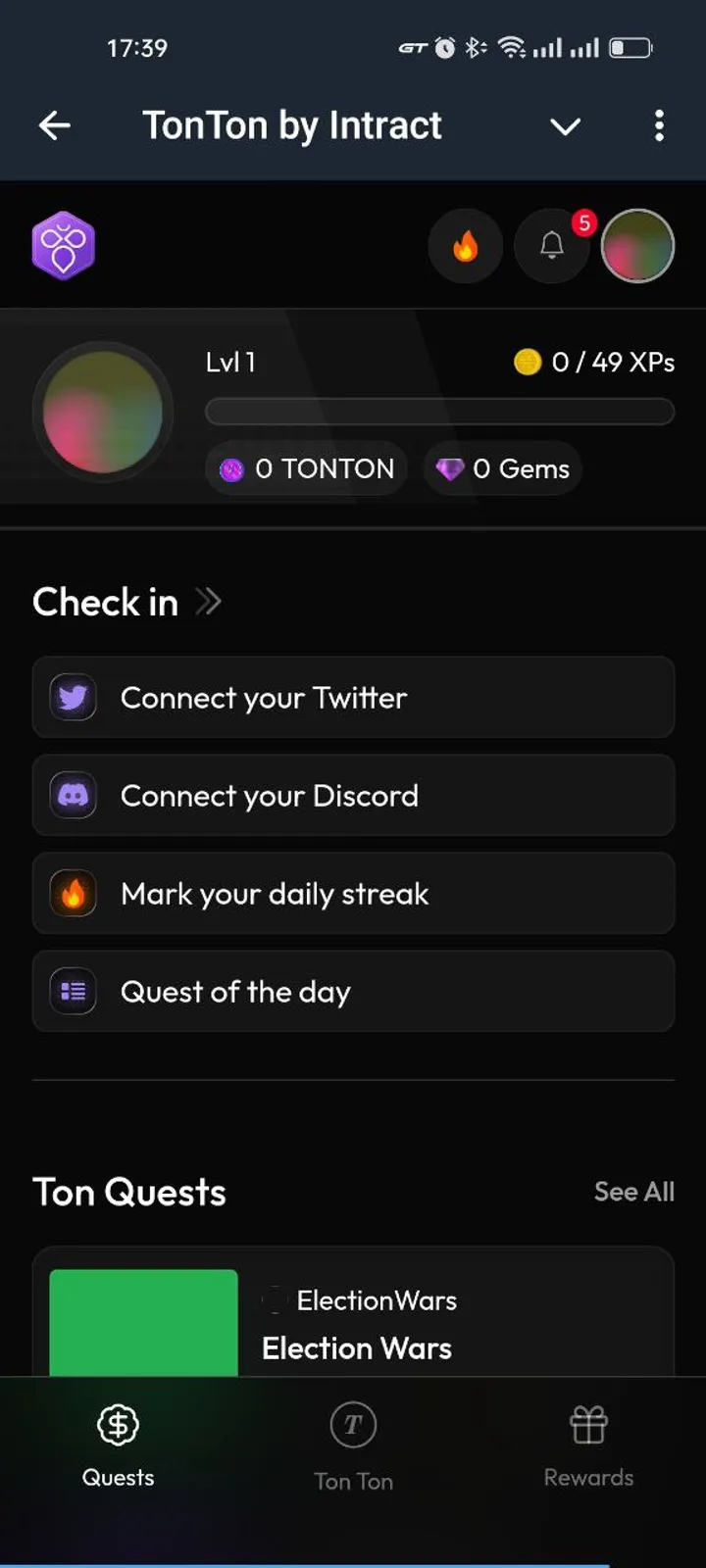Switch to the Rewards tab
Image resolution: width=706 pixels, height=1568 pixels.
click(588, 1446)
